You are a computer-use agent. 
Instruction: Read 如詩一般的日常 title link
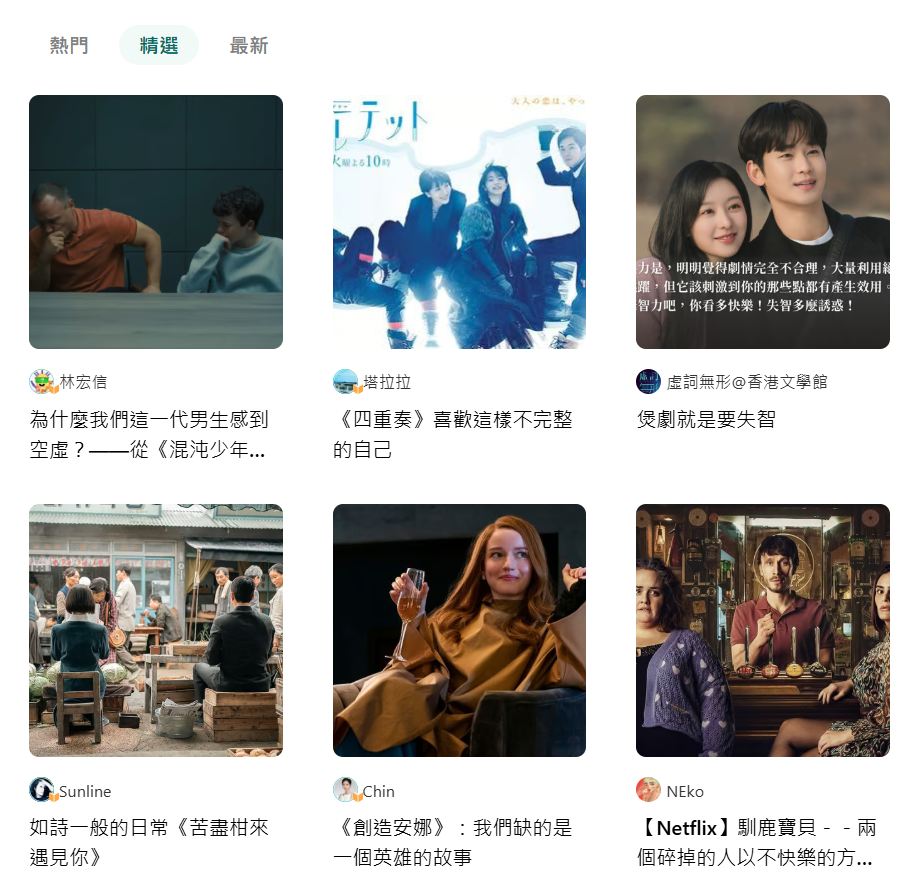(149, 842)
